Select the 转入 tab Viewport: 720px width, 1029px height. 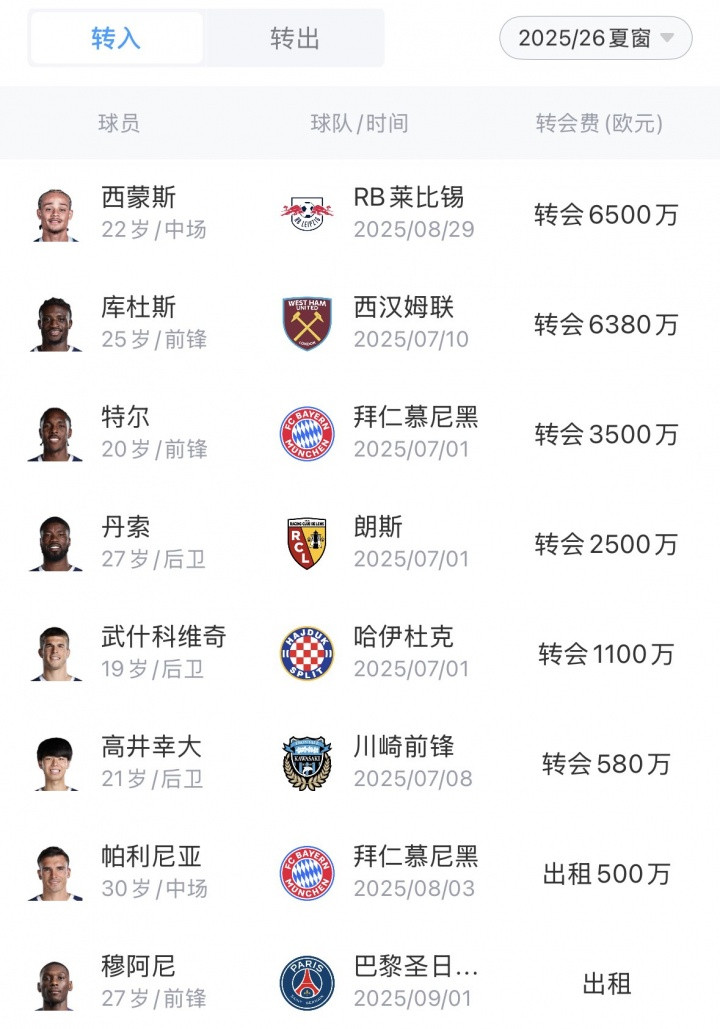(116, 38)
